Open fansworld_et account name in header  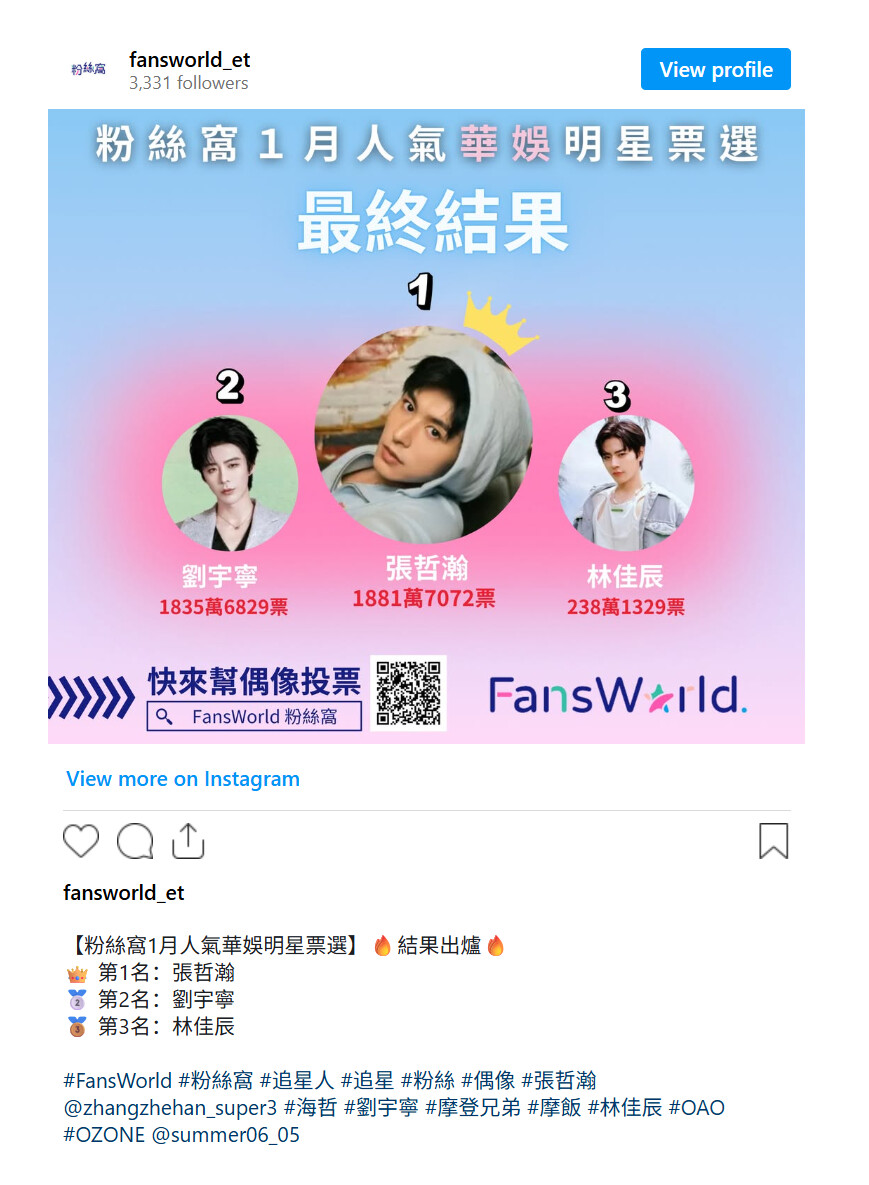(x=189, y=60)
